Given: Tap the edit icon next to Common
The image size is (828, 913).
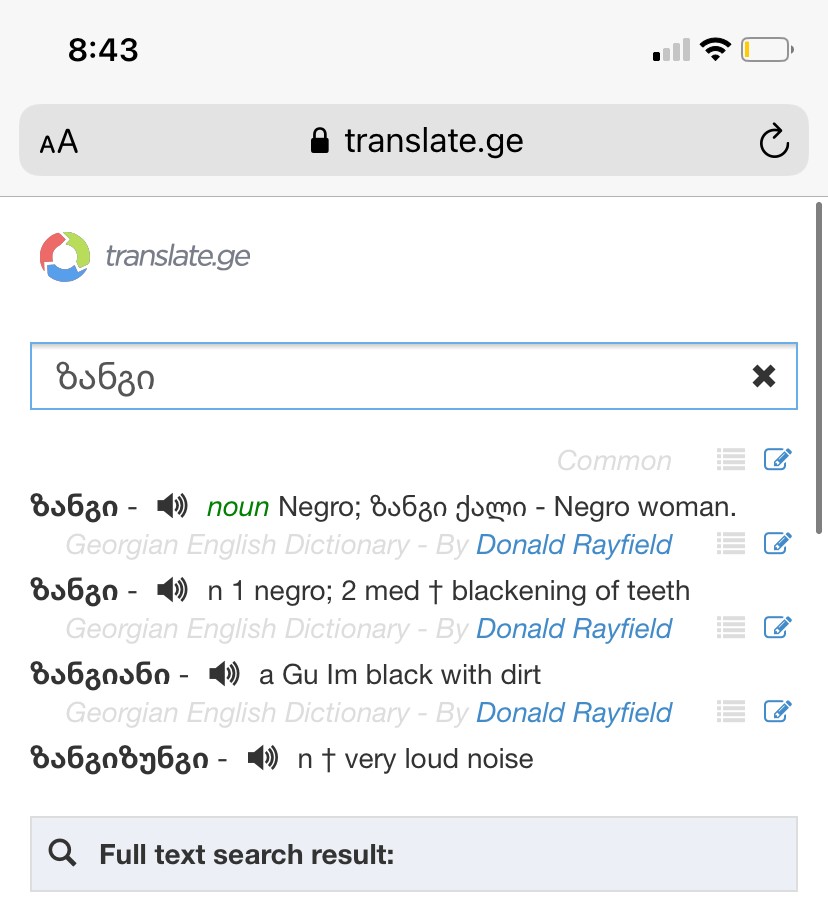Looking at the screenshot, I should point(777,459).
